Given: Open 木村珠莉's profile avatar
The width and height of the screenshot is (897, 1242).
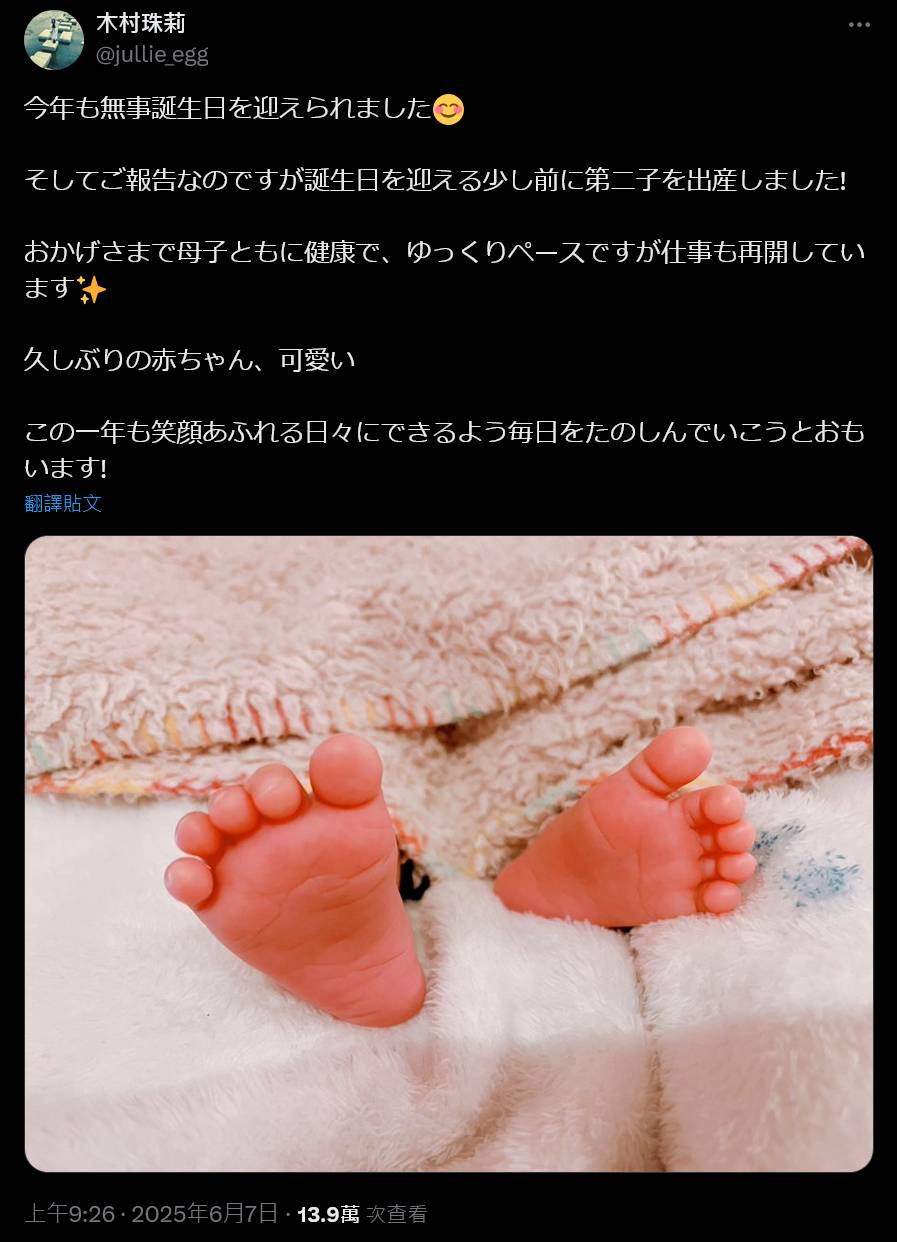Looking at the screenshot, I should coord(53,40).
